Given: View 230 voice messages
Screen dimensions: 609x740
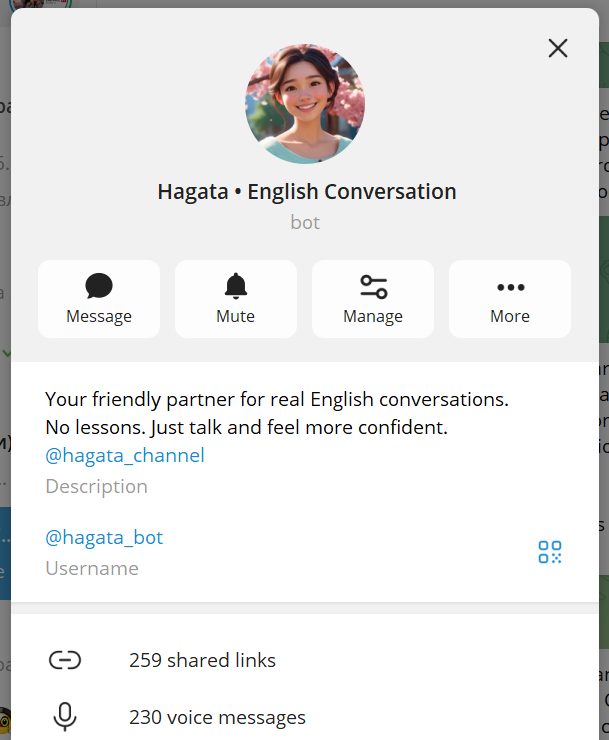Looking at the screenshot, I should [x=305, y=717].
